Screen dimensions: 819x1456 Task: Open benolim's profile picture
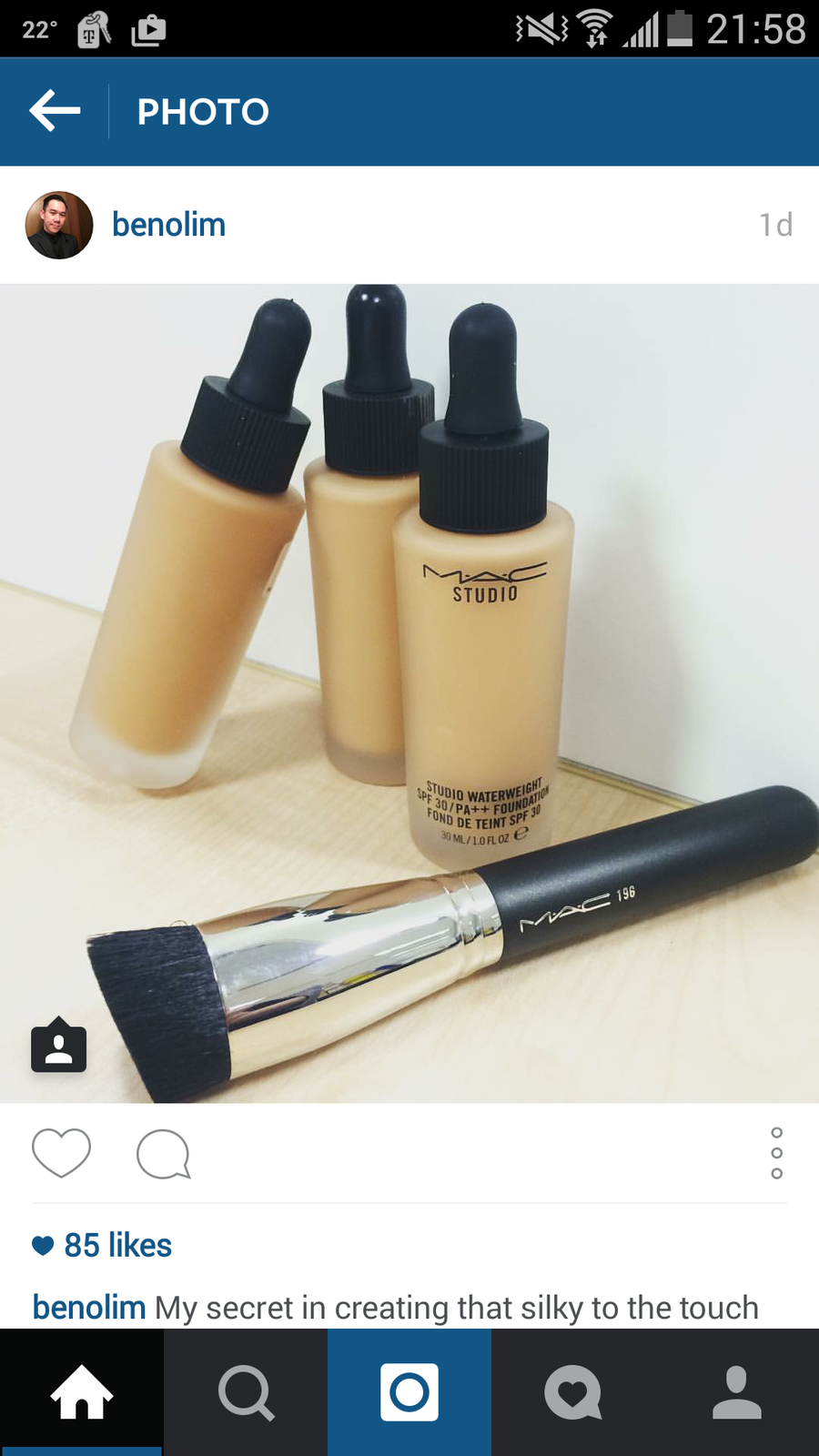[59, 225]
